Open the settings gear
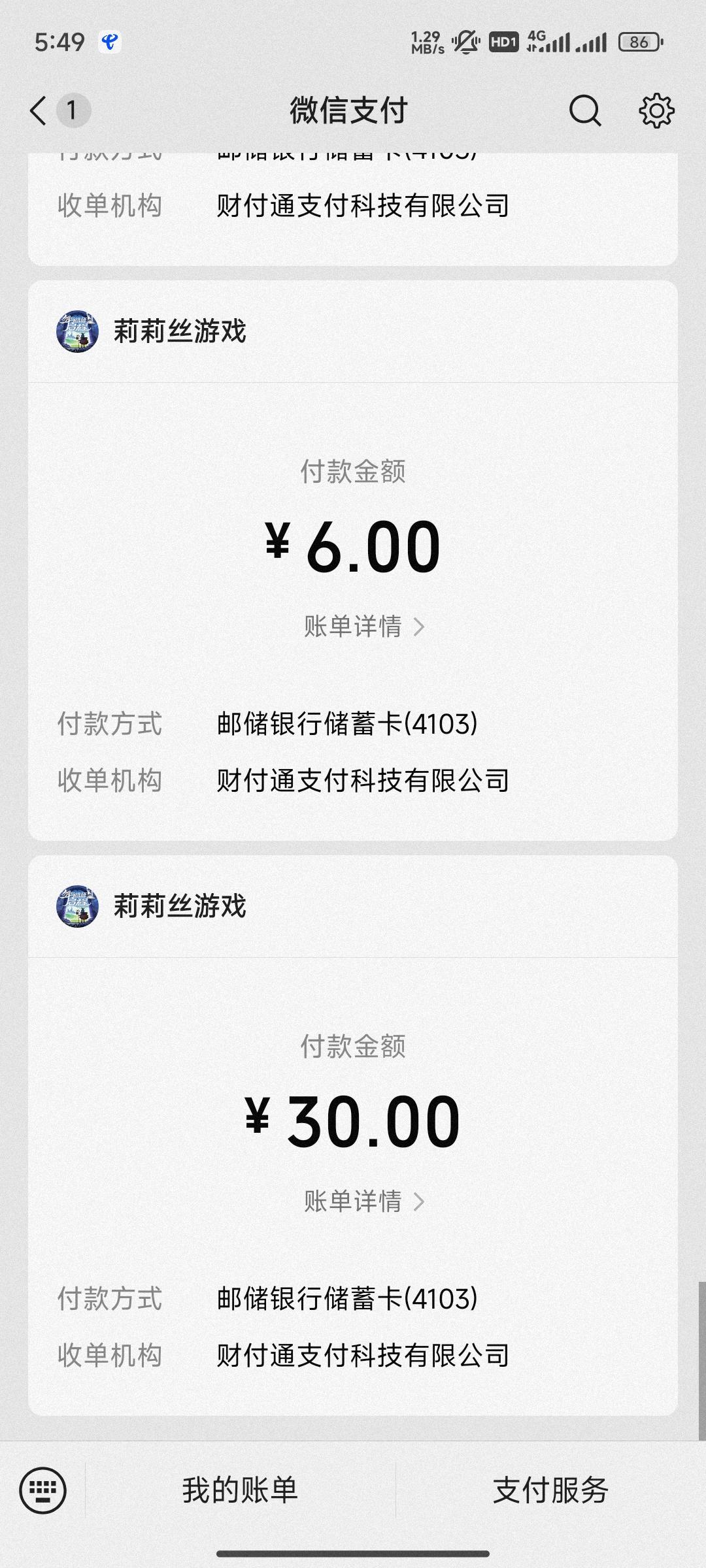The image size is (706, 1568). click(x=656, y=110)
